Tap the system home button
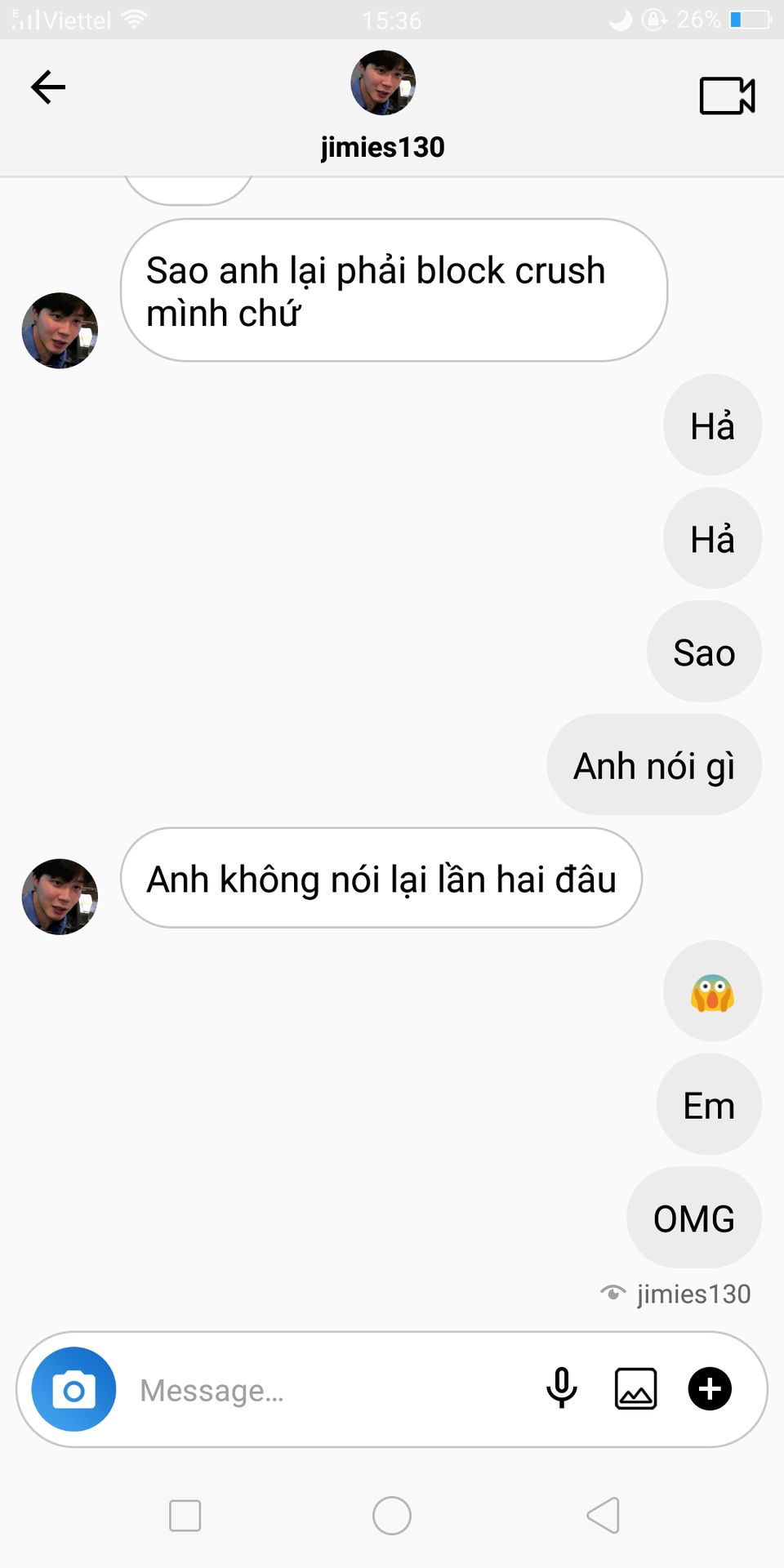Image resolution: width=784 pixels, height=1568 pixels. (x=392, y=1516)
